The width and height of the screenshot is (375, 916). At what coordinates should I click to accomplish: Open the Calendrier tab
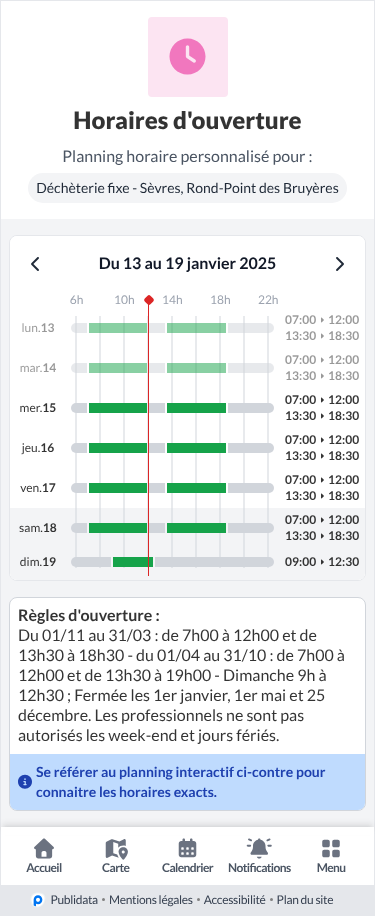188,856
